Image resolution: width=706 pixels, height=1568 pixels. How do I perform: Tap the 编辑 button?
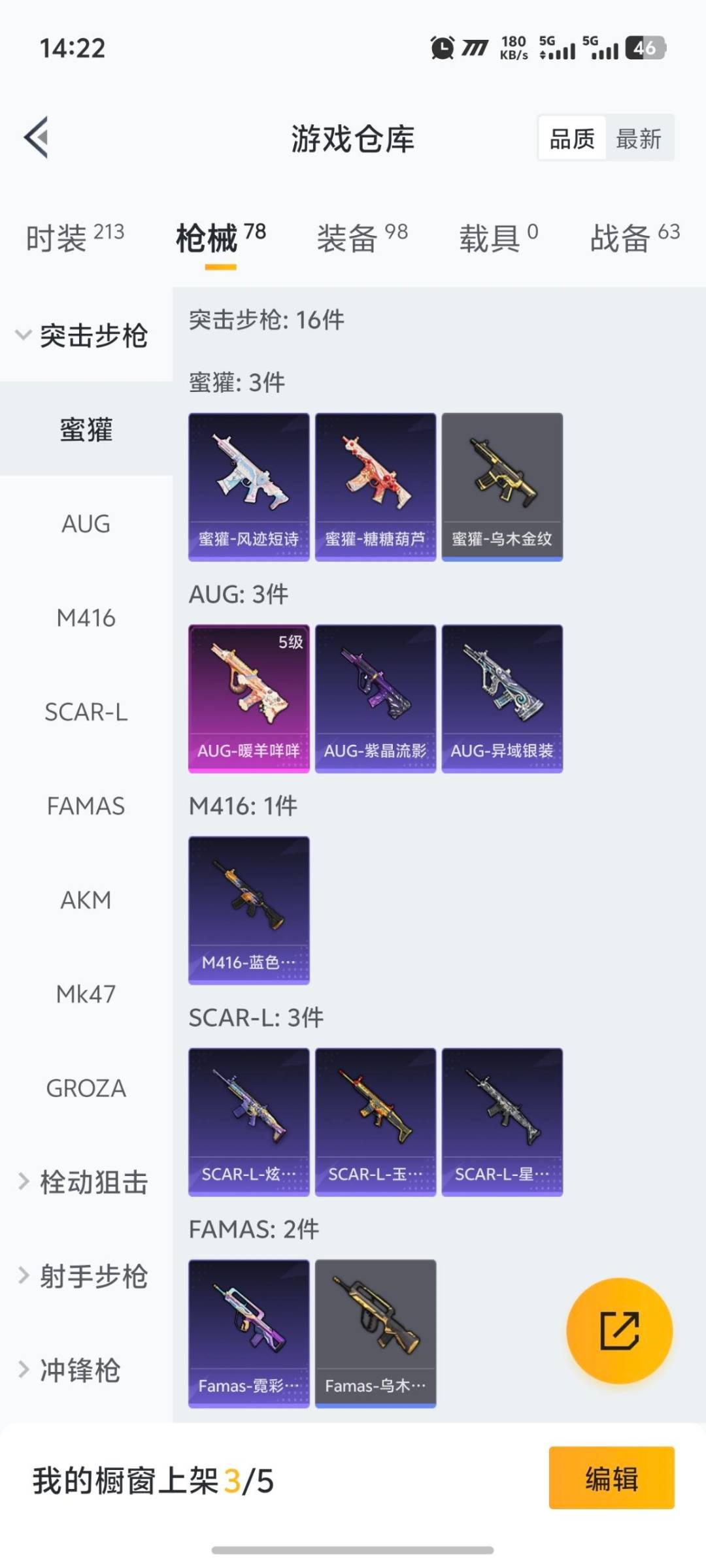click(611, 1478)
